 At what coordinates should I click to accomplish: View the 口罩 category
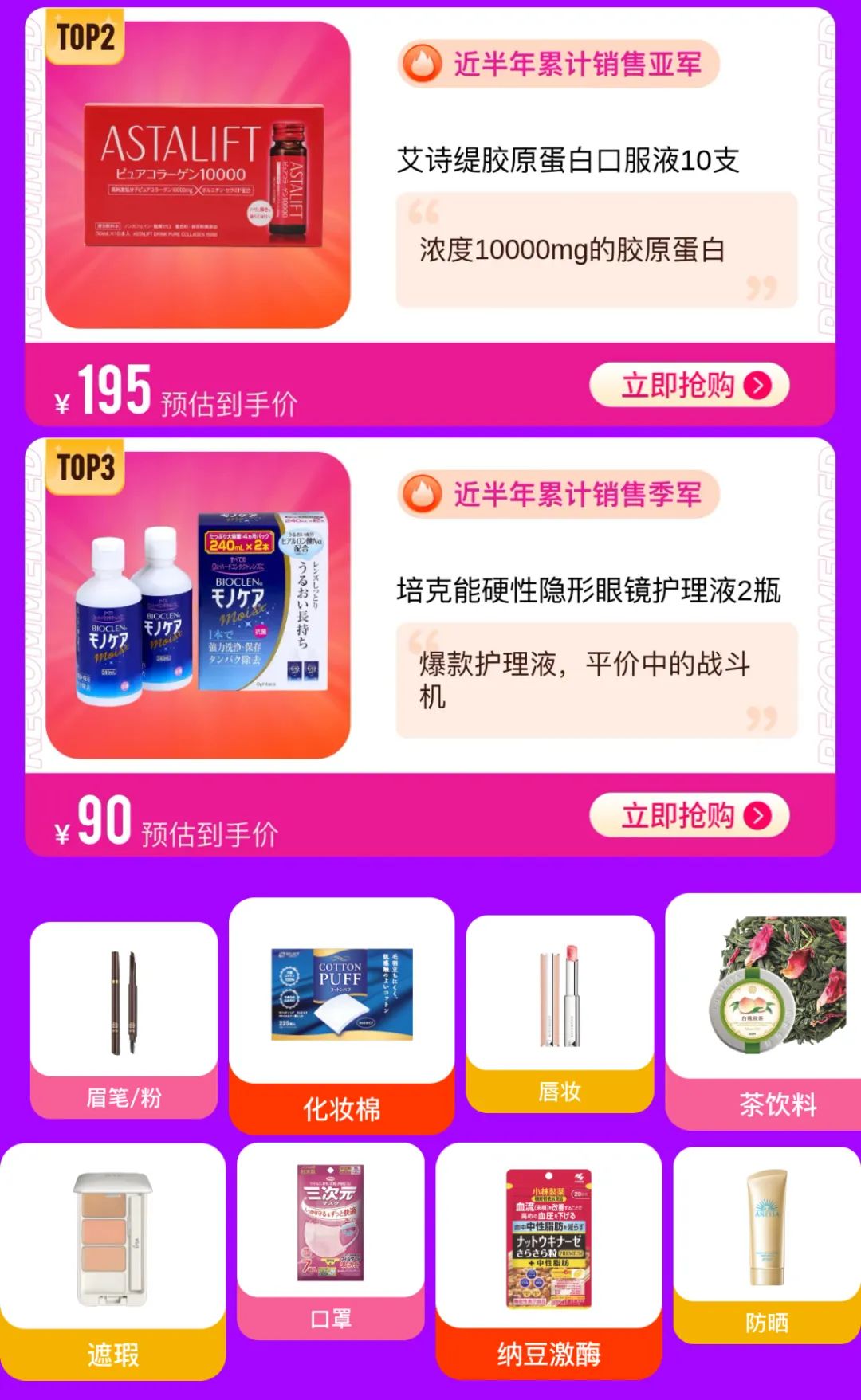point(330,1241)
